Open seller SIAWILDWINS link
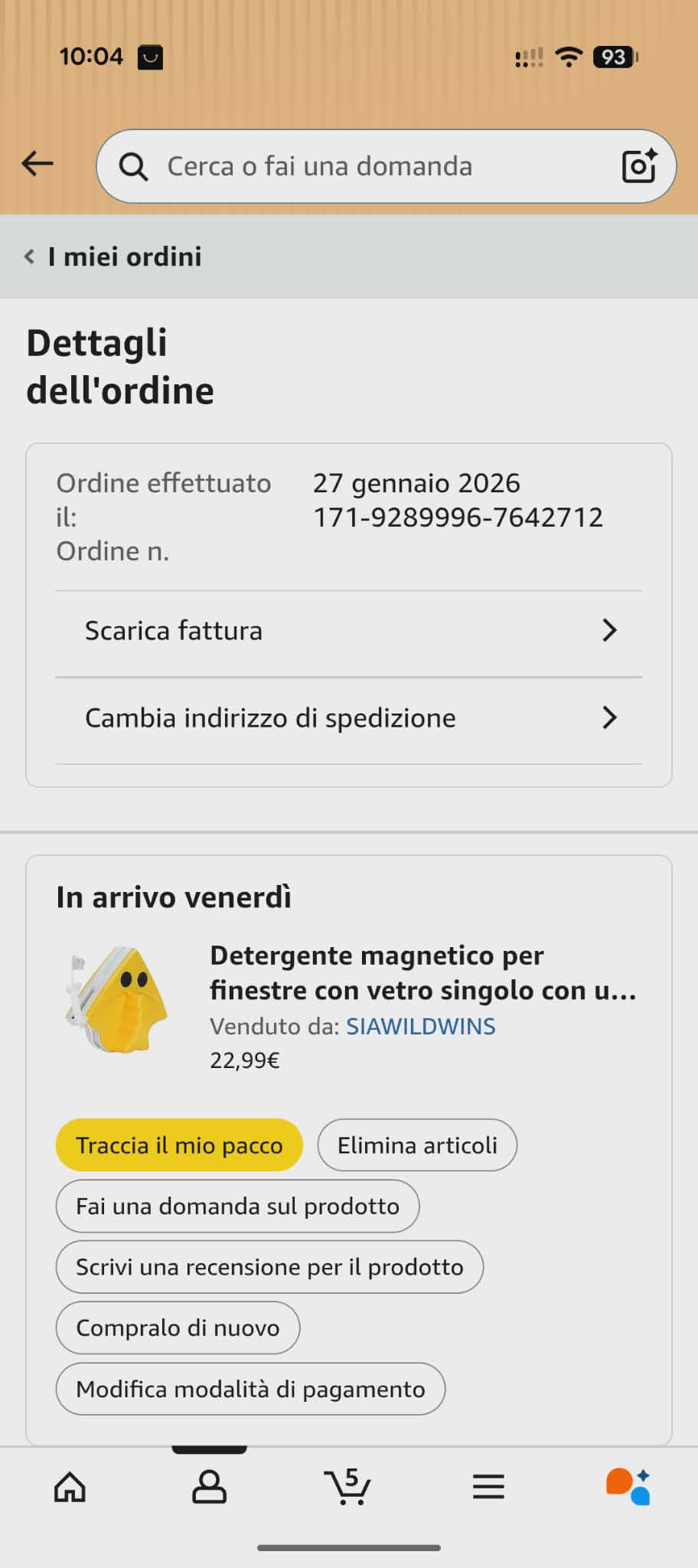Viewport: 698px width, 1568px height. click(x=421, y=1027)
